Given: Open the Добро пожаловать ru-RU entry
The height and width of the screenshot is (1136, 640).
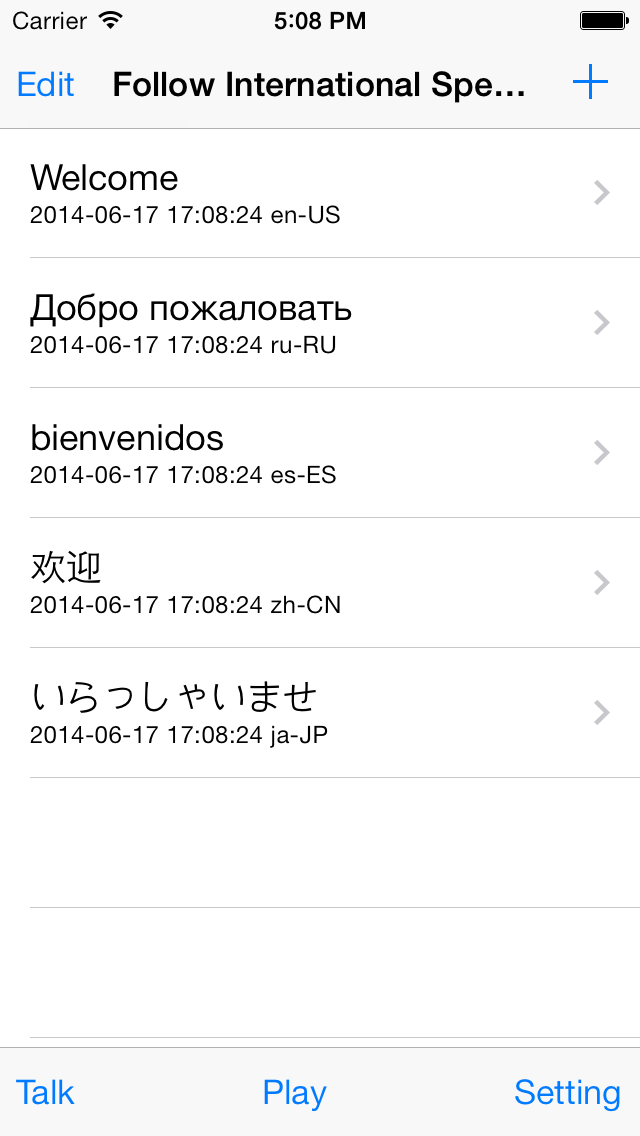Looking at the screenshot, I should [320, 322].
